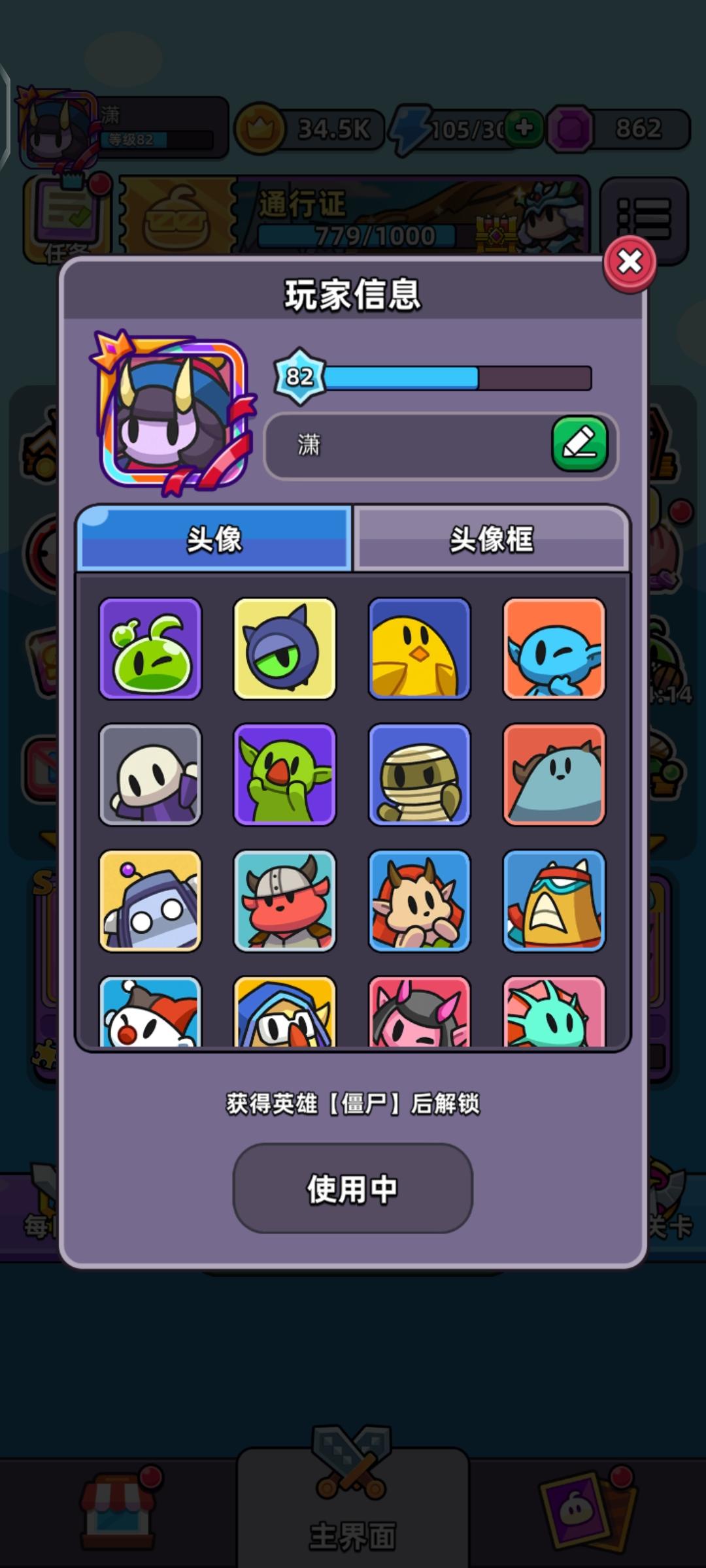Select the mummy avatar
Viewport: 706px width, 1568px height.
[x=418, y=775]
